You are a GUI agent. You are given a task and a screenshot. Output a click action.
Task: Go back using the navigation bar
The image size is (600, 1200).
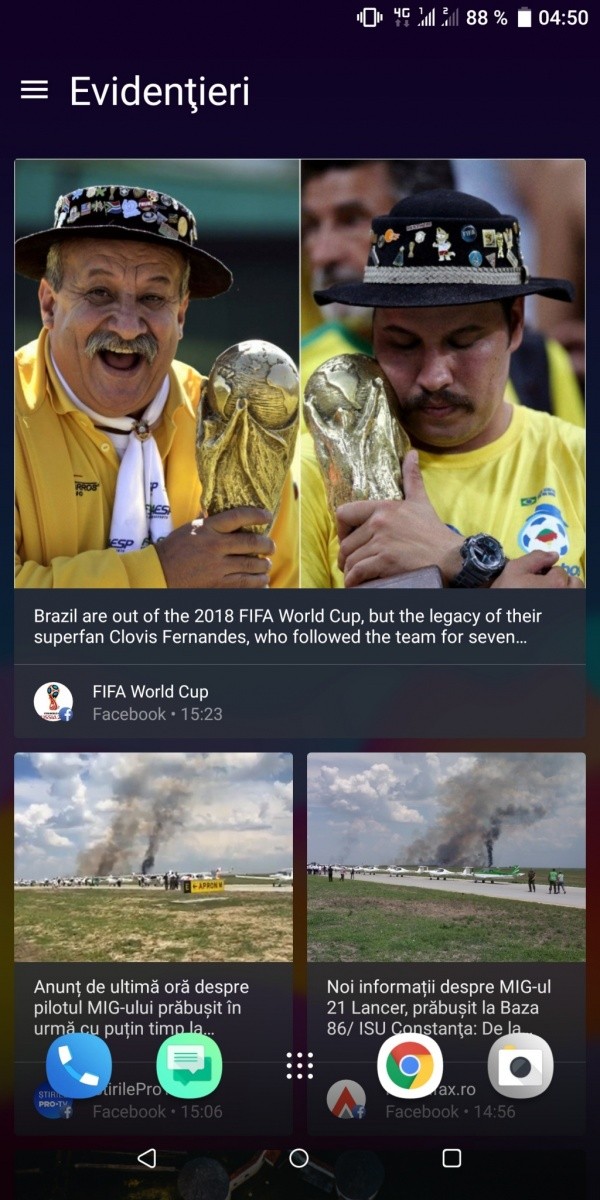147,1158
